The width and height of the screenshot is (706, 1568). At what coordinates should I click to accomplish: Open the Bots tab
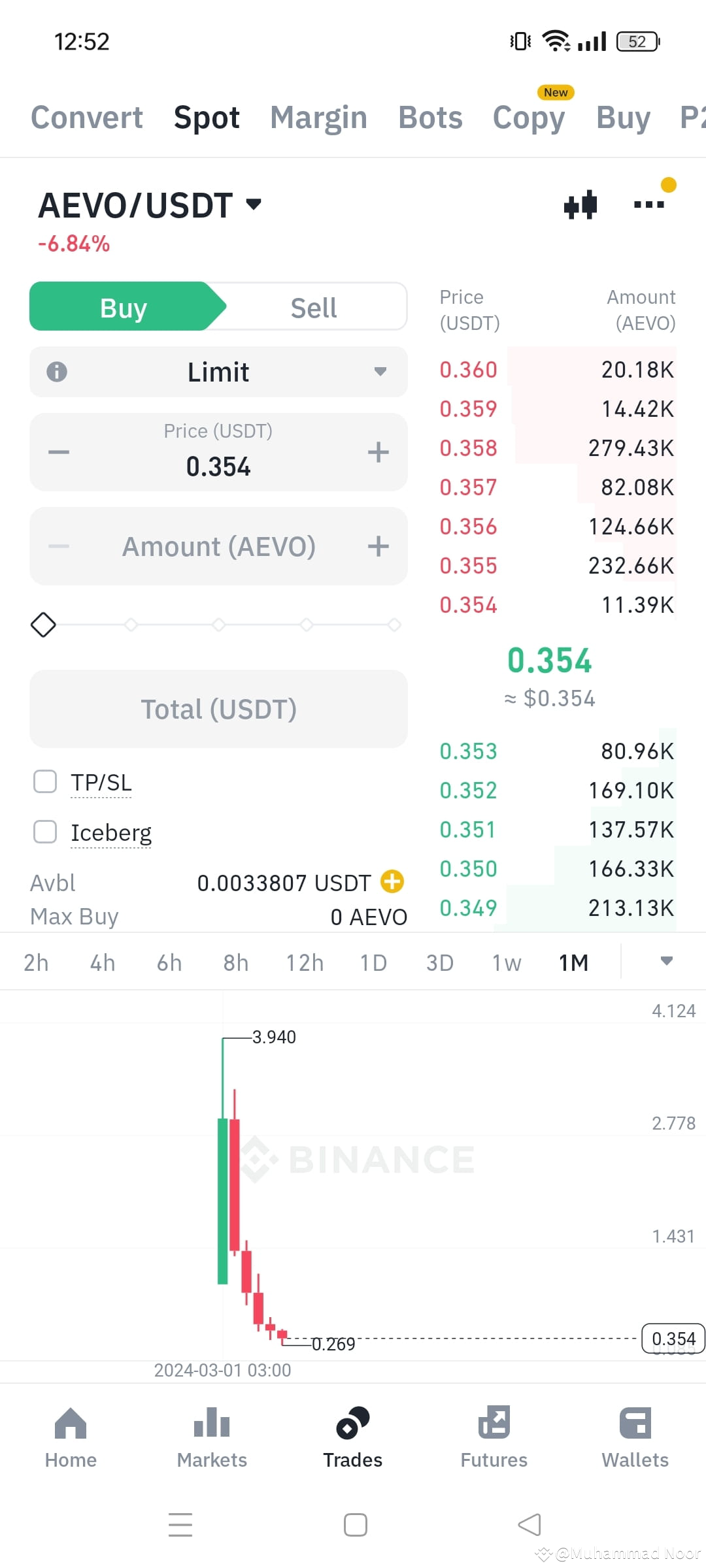coord(430,118)
